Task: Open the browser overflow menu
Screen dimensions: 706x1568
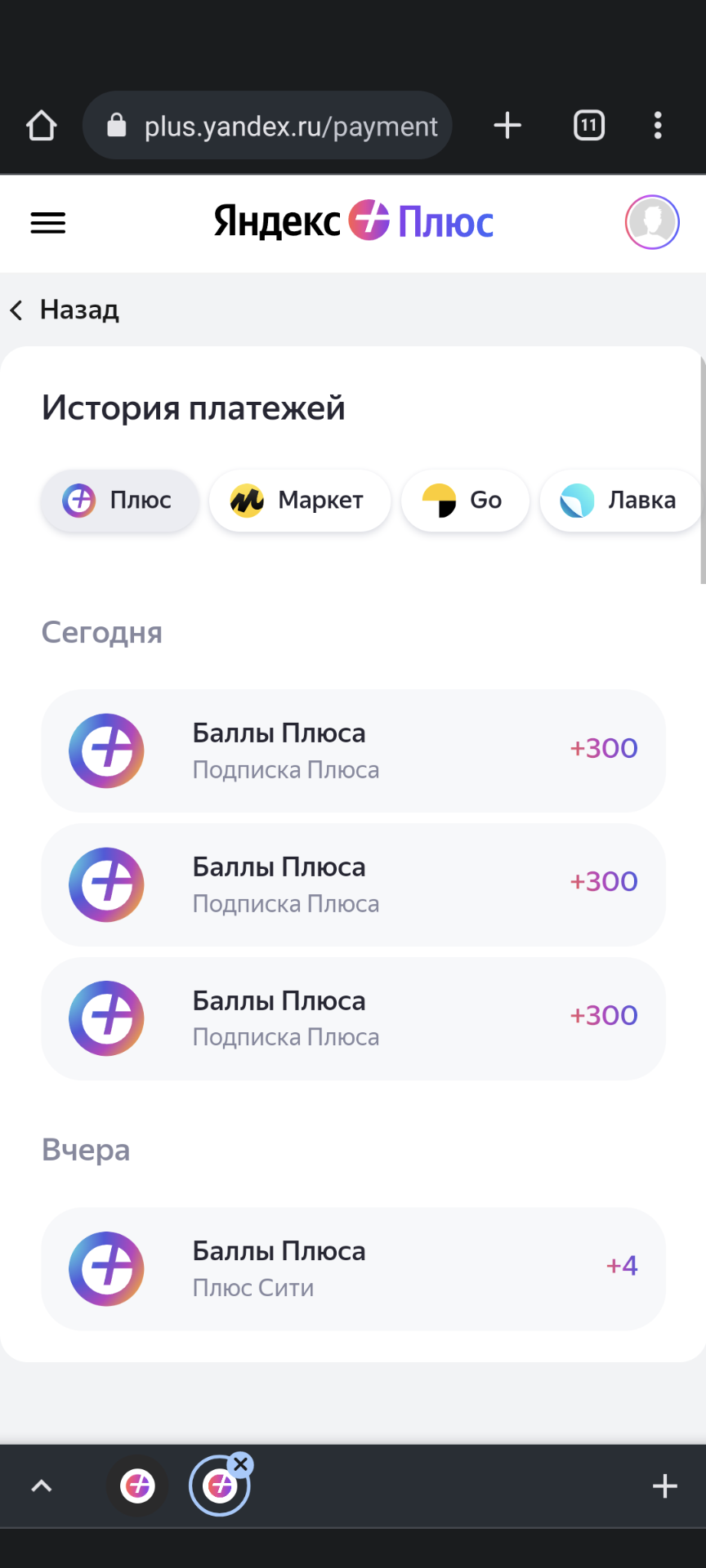Action: [658, 126]
